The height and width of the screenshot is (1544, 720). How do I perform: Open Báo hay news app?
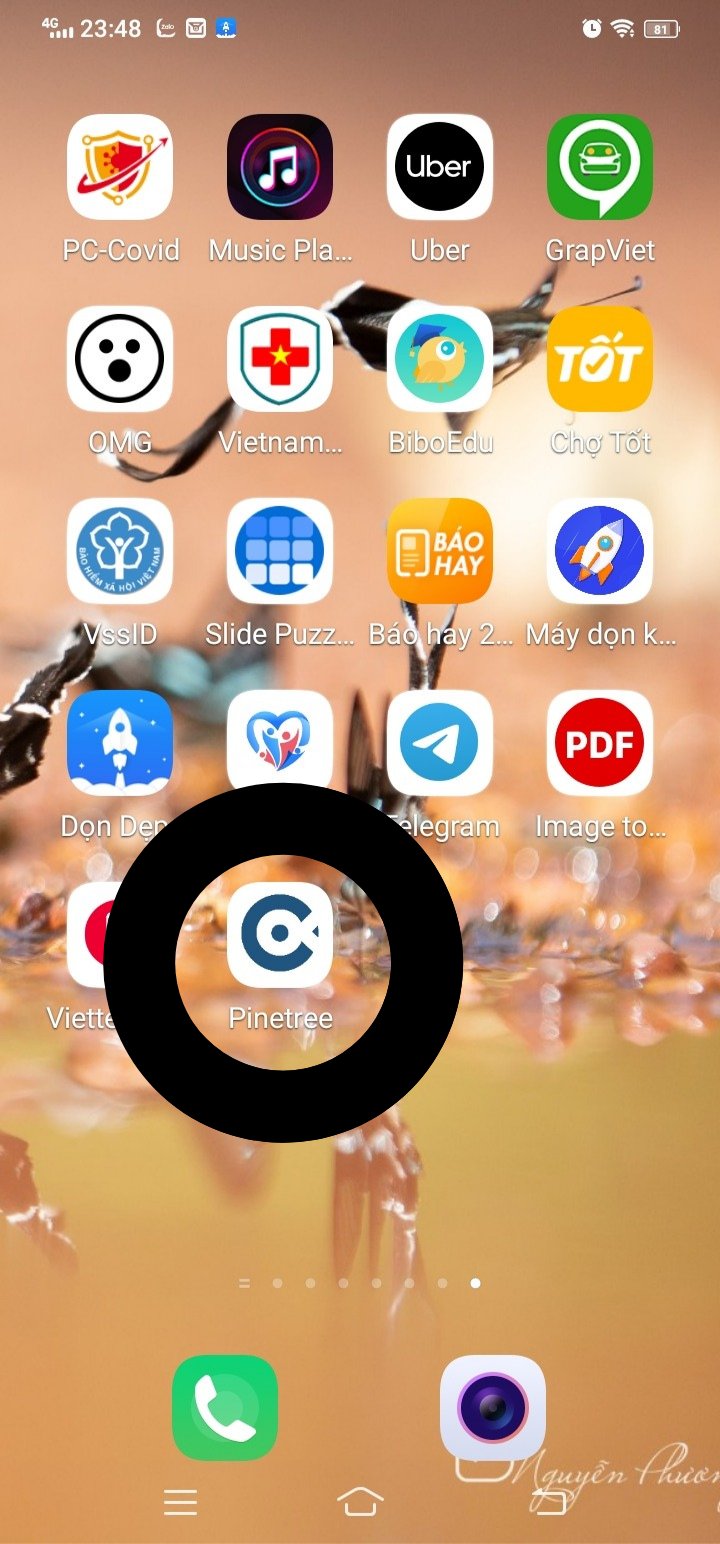tap(440, 551)
